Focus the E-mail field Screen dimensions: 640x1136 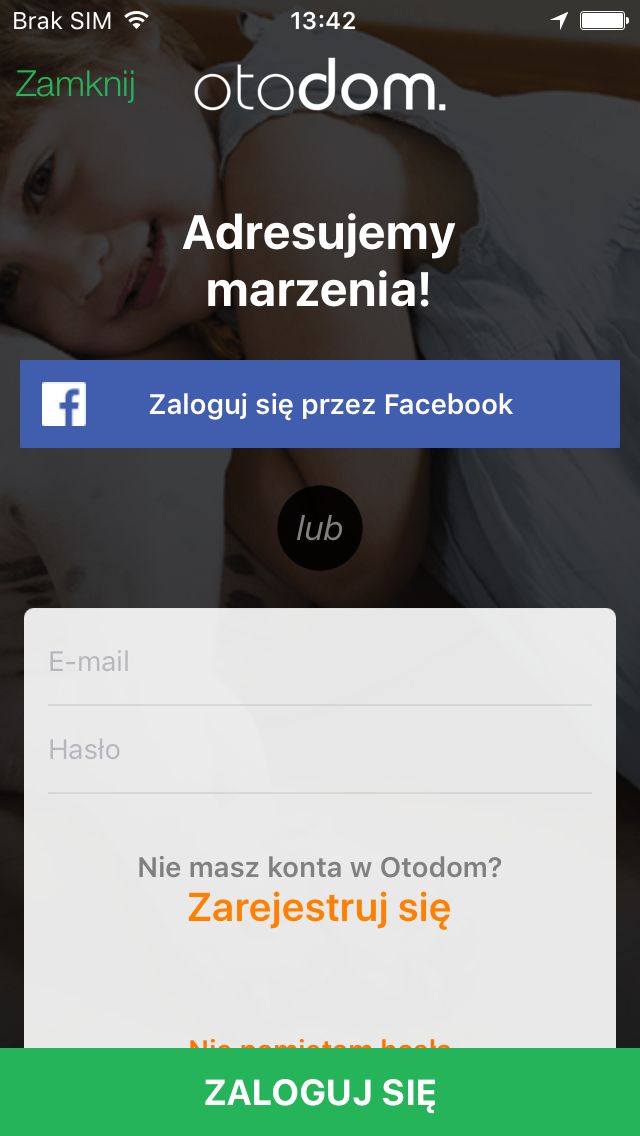pyautogui.click(x=320, y=661)
